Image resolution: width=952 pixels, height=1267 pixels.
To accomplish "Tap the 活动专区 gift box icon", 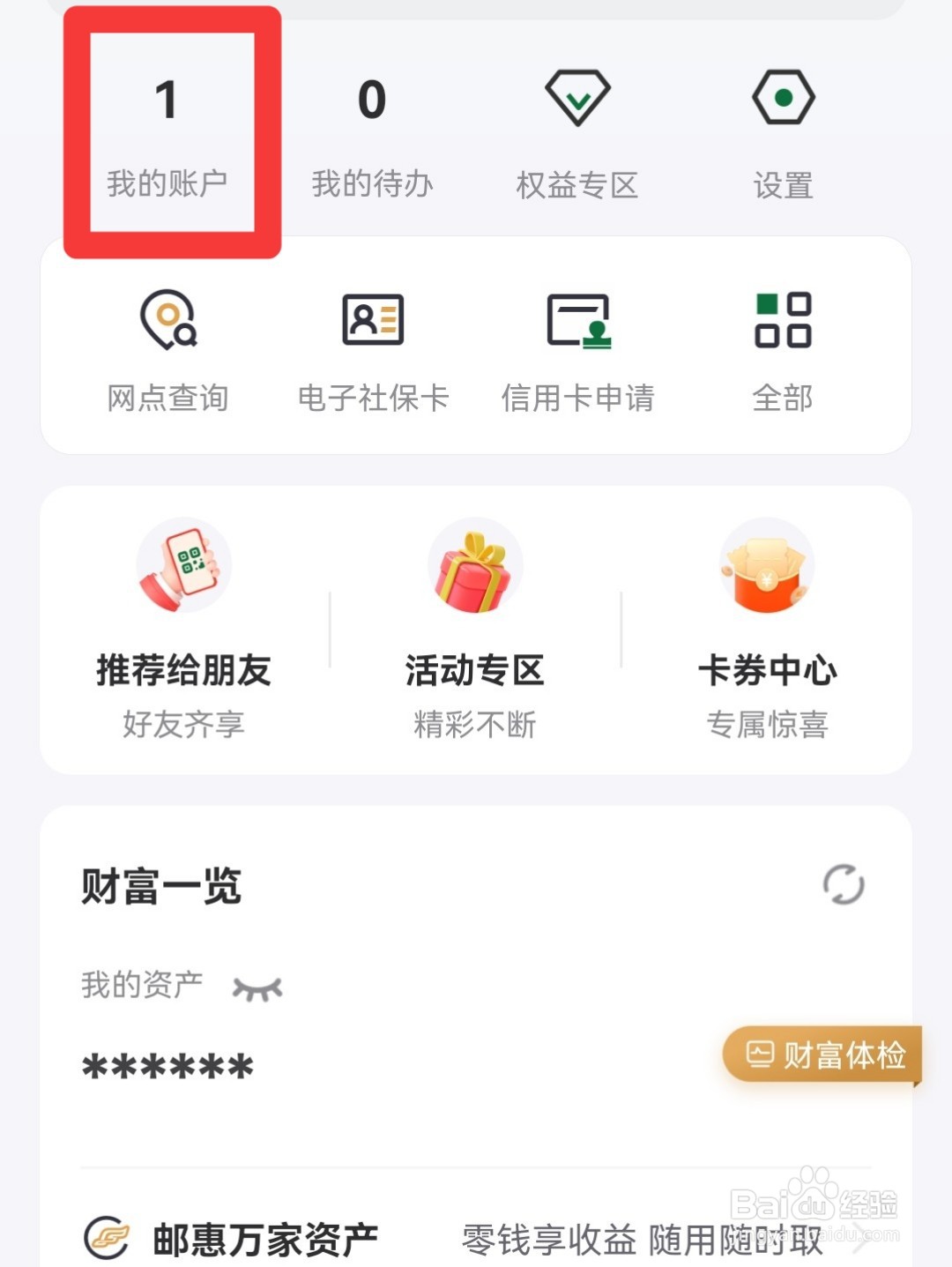I will coord(476,568).
